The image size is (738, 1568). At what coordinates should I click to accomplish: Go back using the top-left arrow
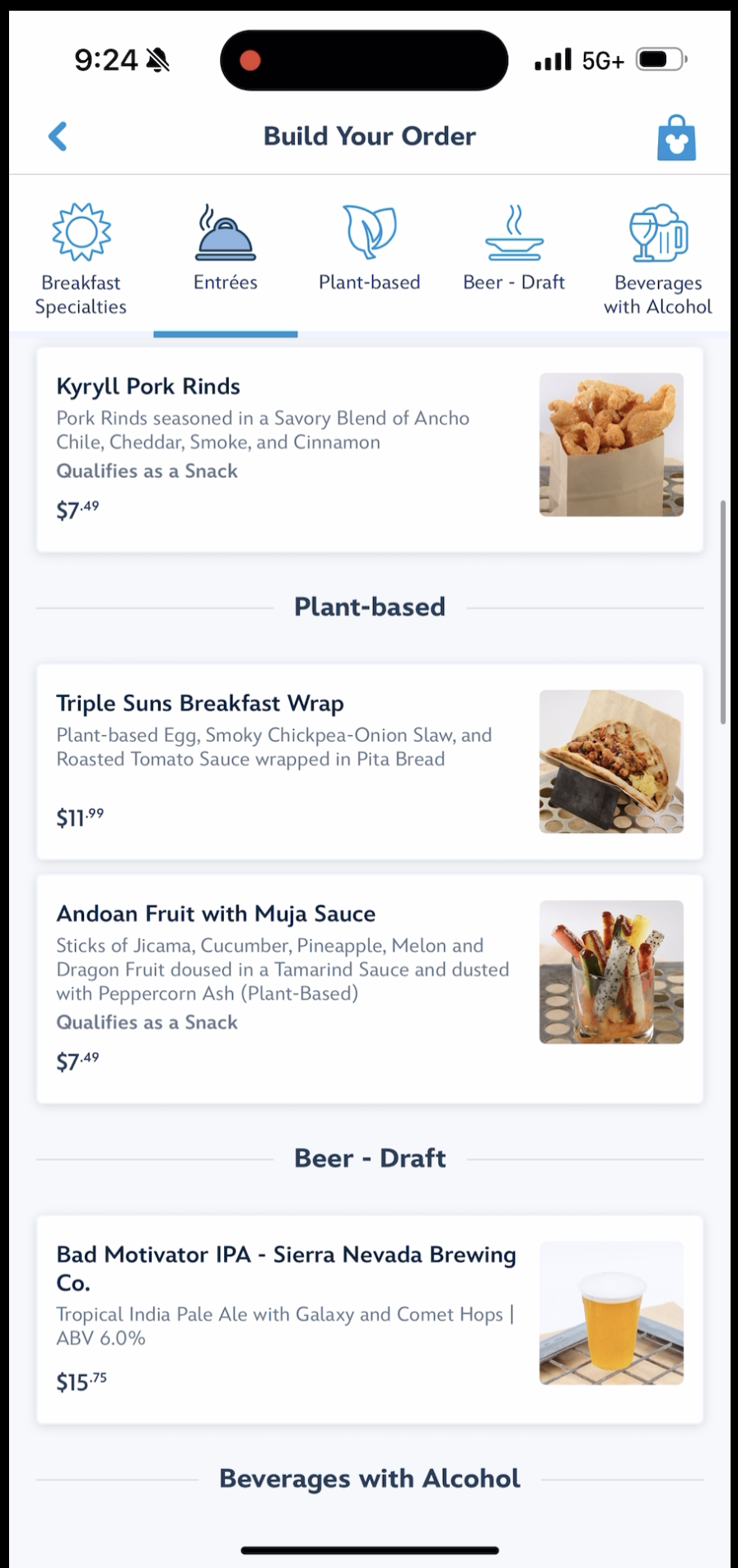tap(58, 136)
